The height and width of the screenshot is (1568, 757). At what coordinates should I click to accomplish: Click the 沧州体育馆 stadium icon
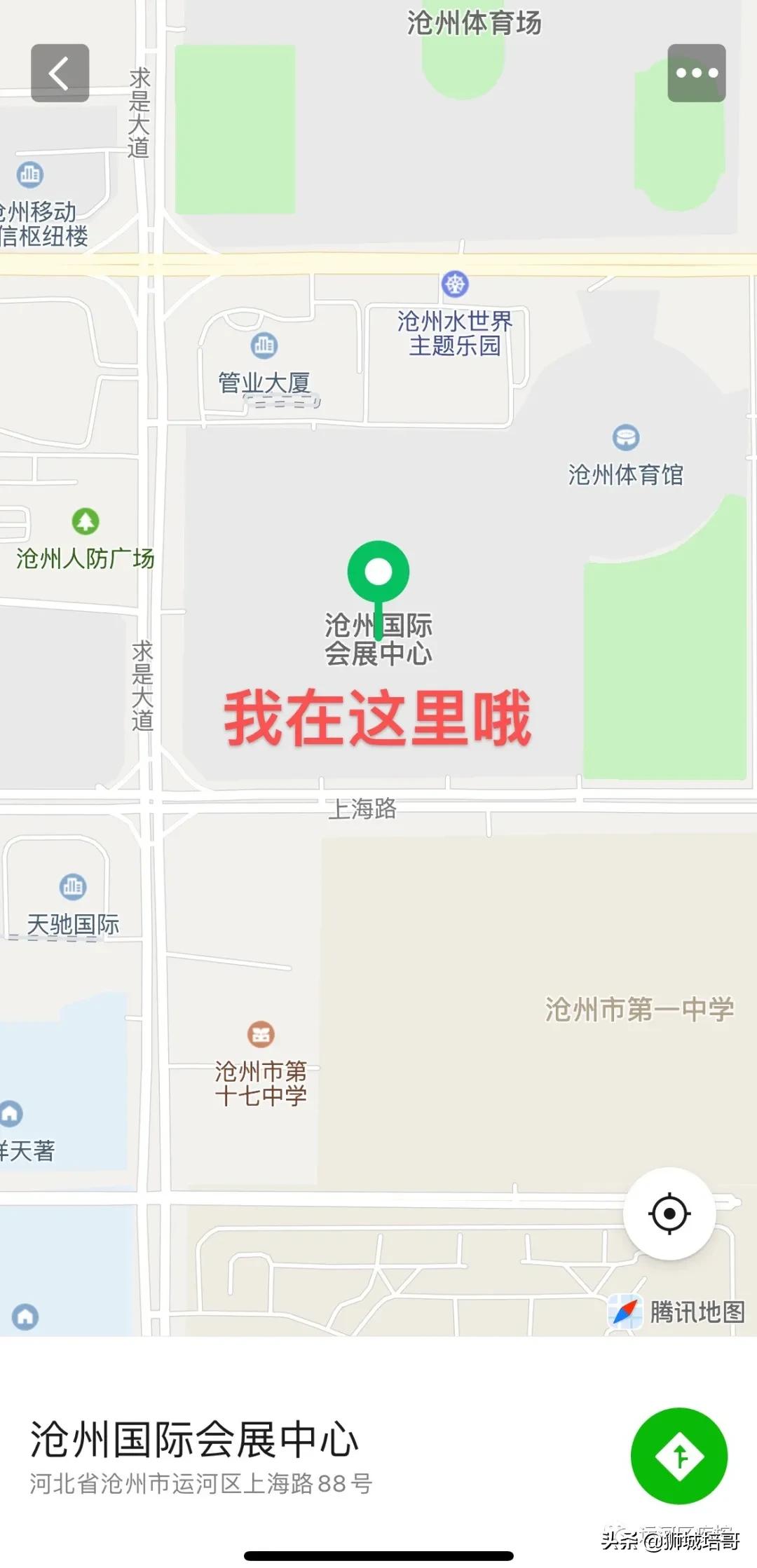coord(625,436)
